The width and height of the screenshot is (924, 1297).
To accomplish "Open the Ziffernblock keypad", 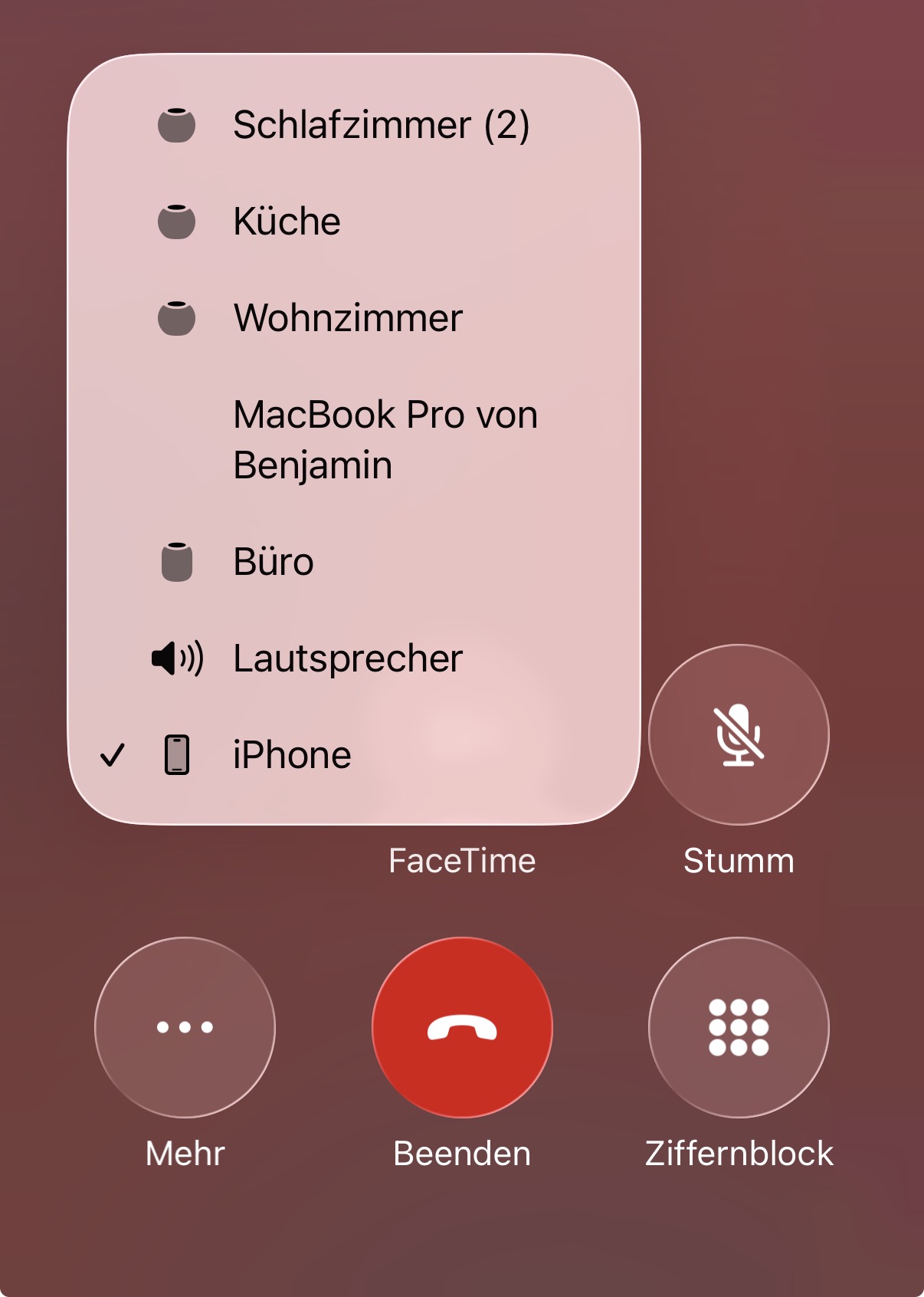I will click(x=739, y=1027).
